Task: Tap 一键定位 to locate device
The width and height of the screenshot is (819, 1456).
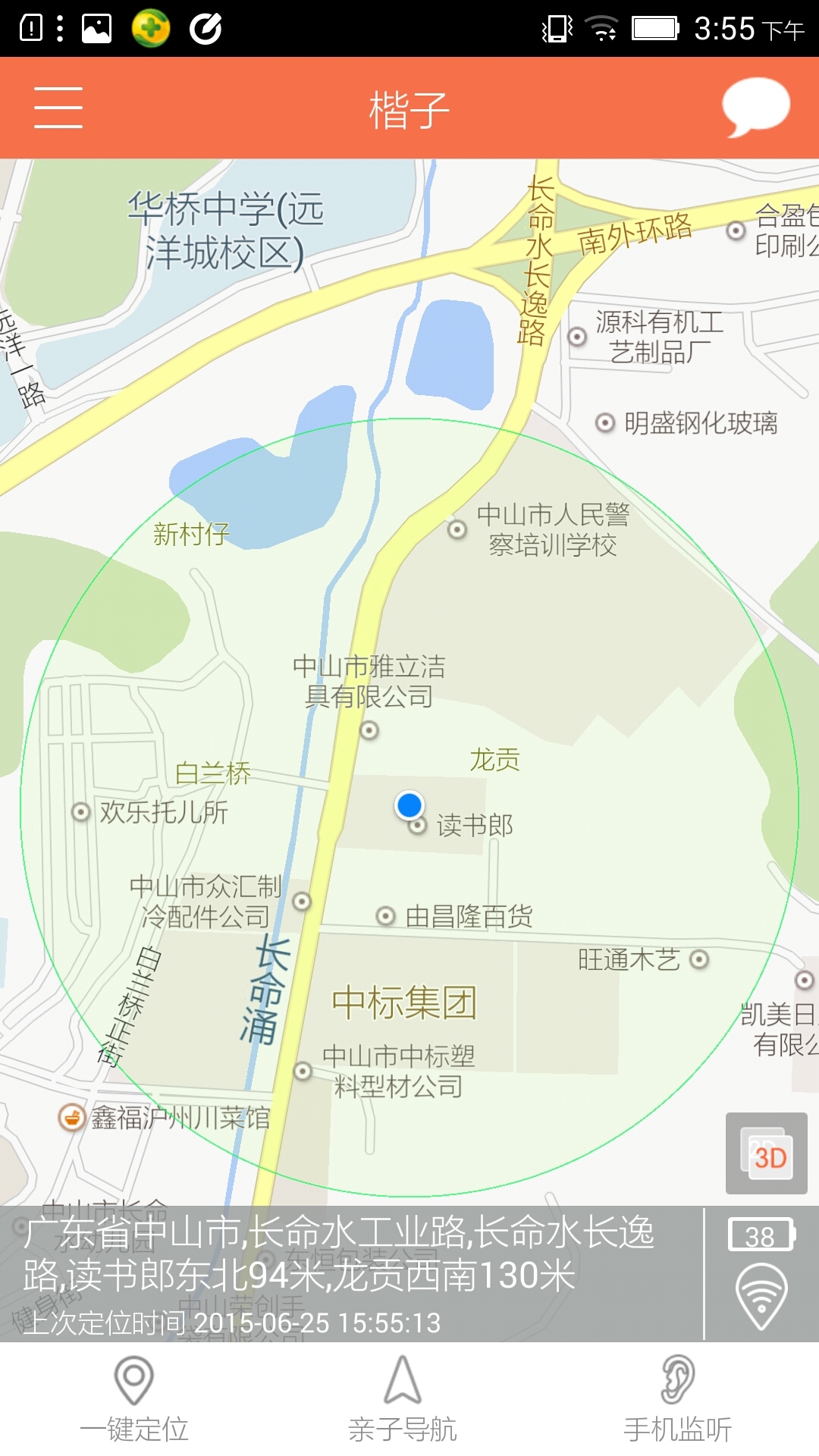Action: pyautogui.click(x=134, y=1400)
